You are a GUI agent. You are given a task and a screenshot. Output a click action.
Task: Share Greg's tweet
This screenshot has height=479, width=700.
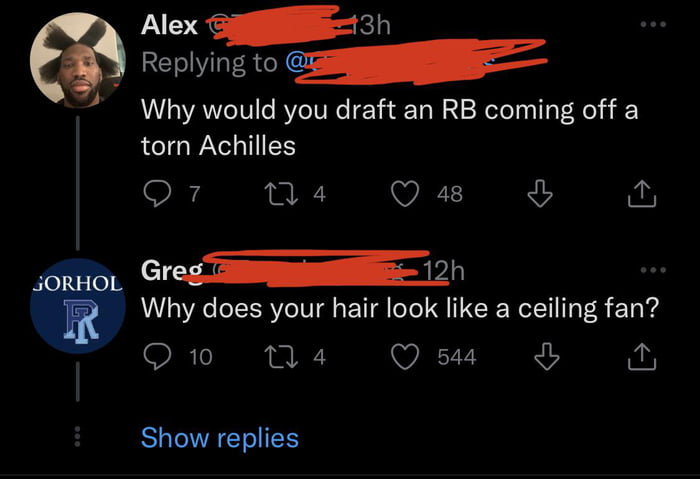(642, 357)
